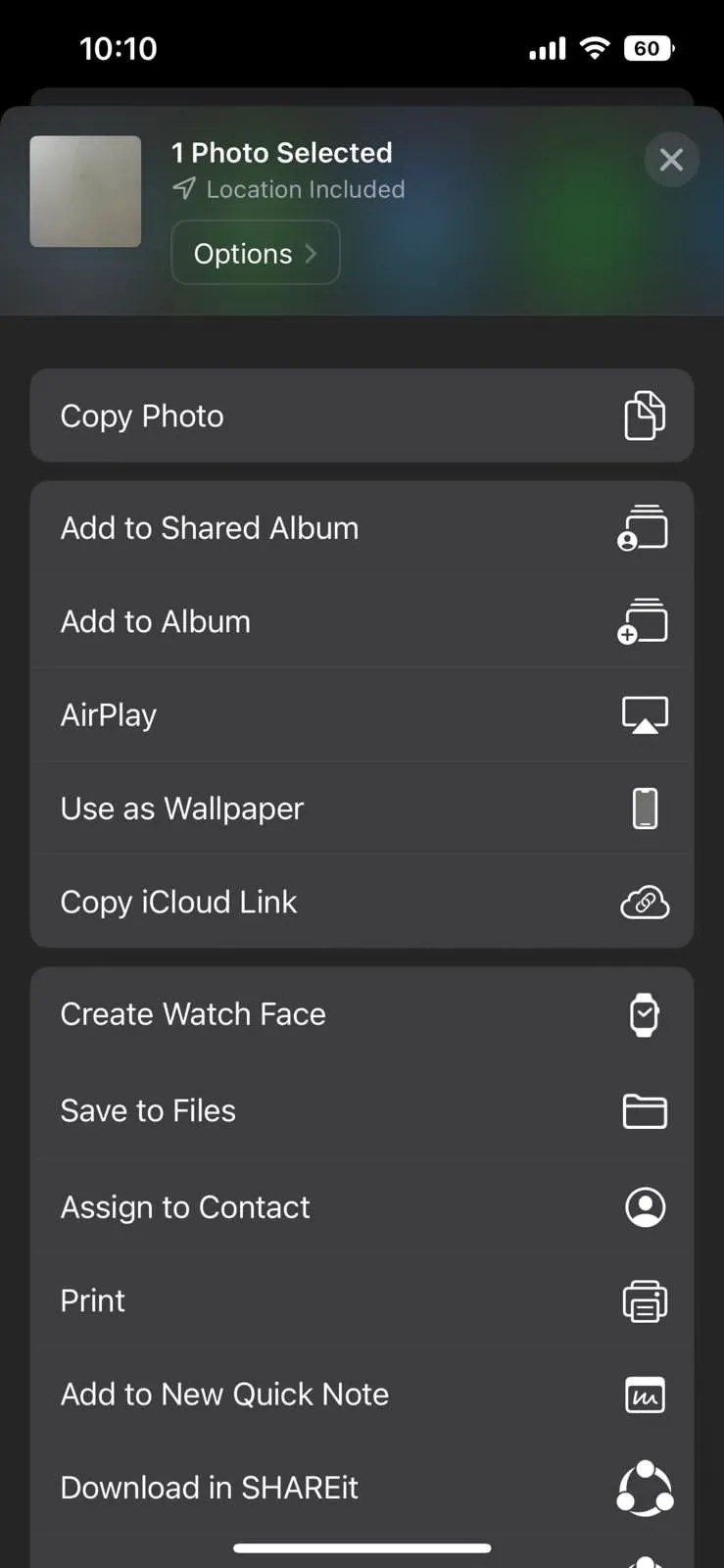Tap the Location Included link
Image resolution: width=724 pixels, height=1568 pixels.
[x=288, y=189]
